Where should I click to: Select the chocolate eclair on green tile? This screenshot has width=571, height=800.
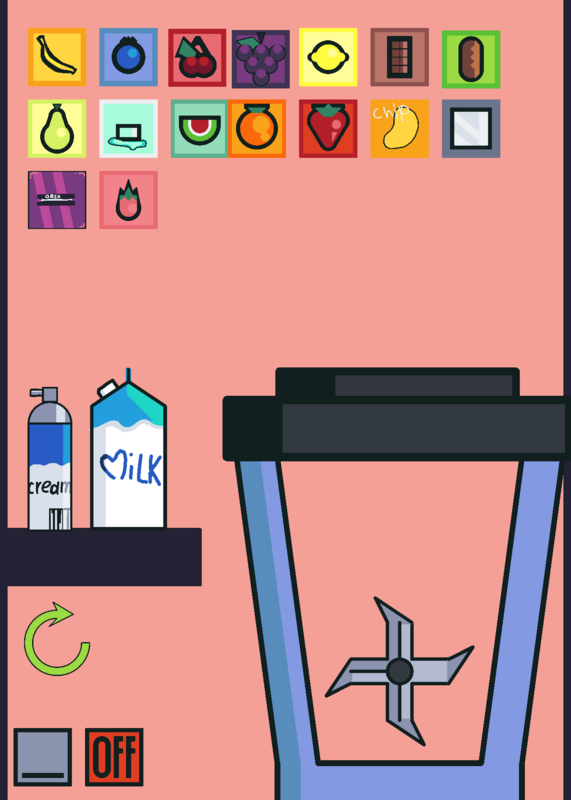[x=471, y=59]
